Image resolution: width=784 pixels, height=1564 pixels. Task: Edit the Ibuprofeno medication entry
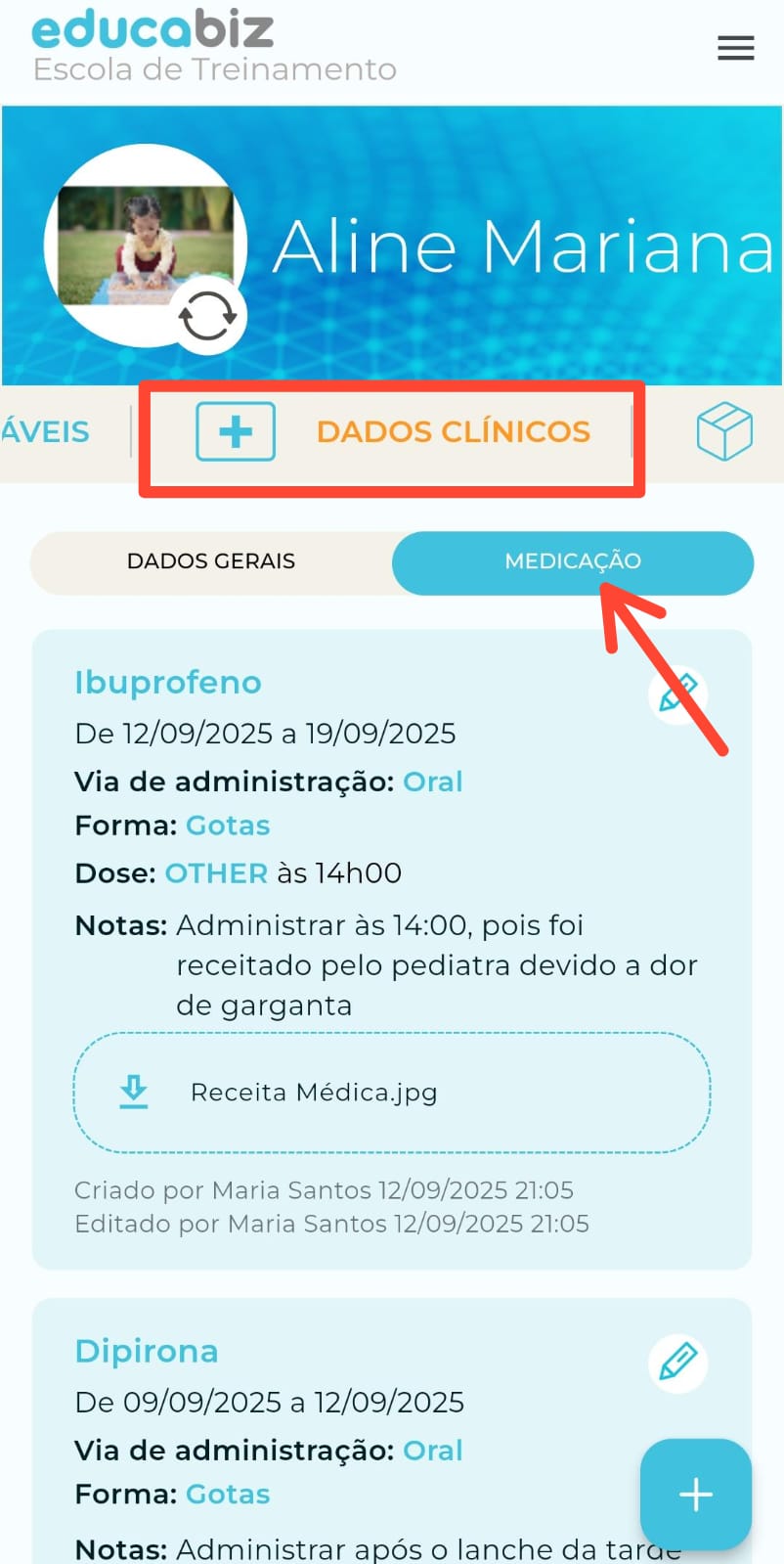677,694
